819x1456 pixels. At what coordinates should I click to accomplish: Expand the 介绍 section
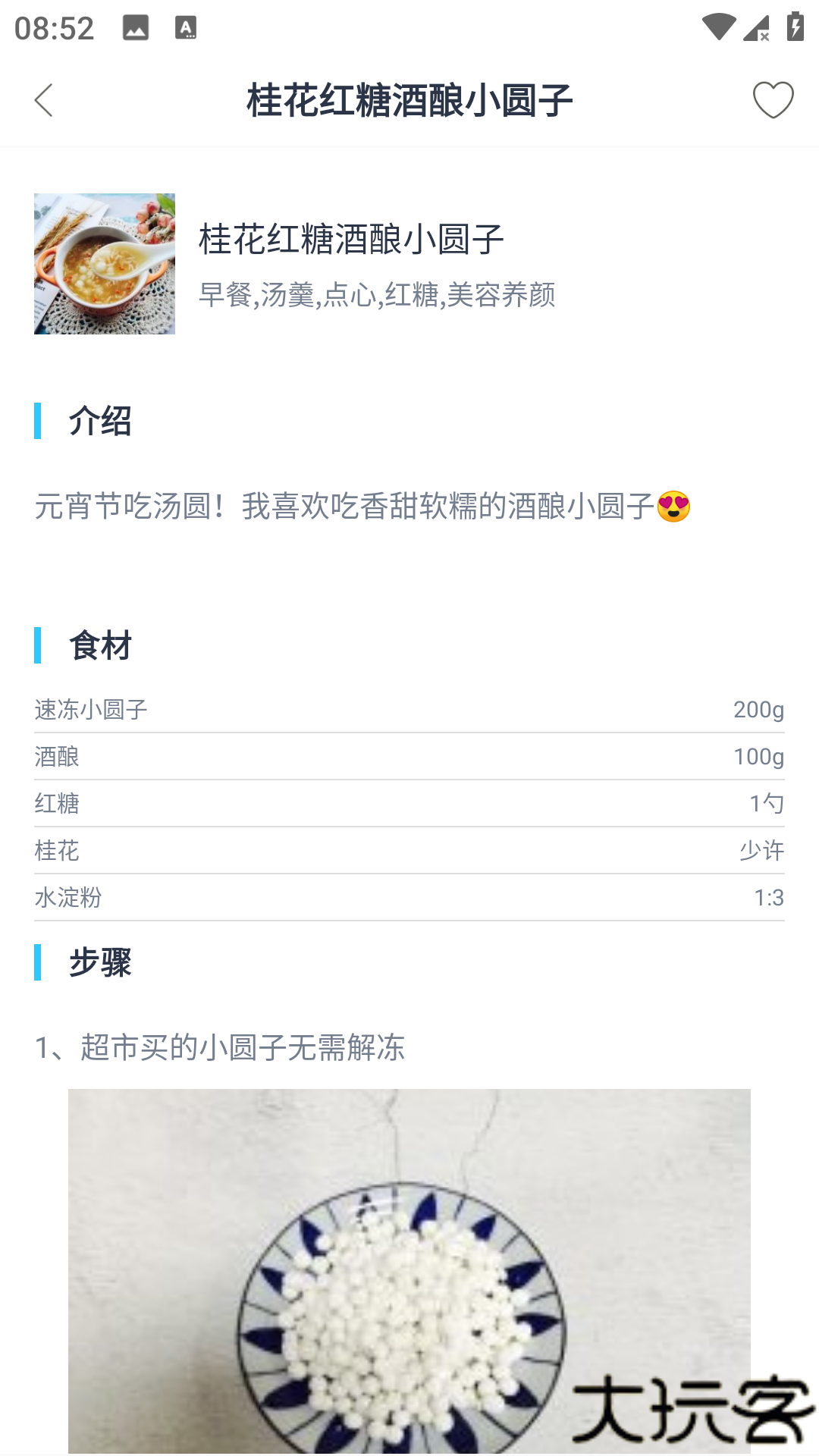[x=101, y=423]
